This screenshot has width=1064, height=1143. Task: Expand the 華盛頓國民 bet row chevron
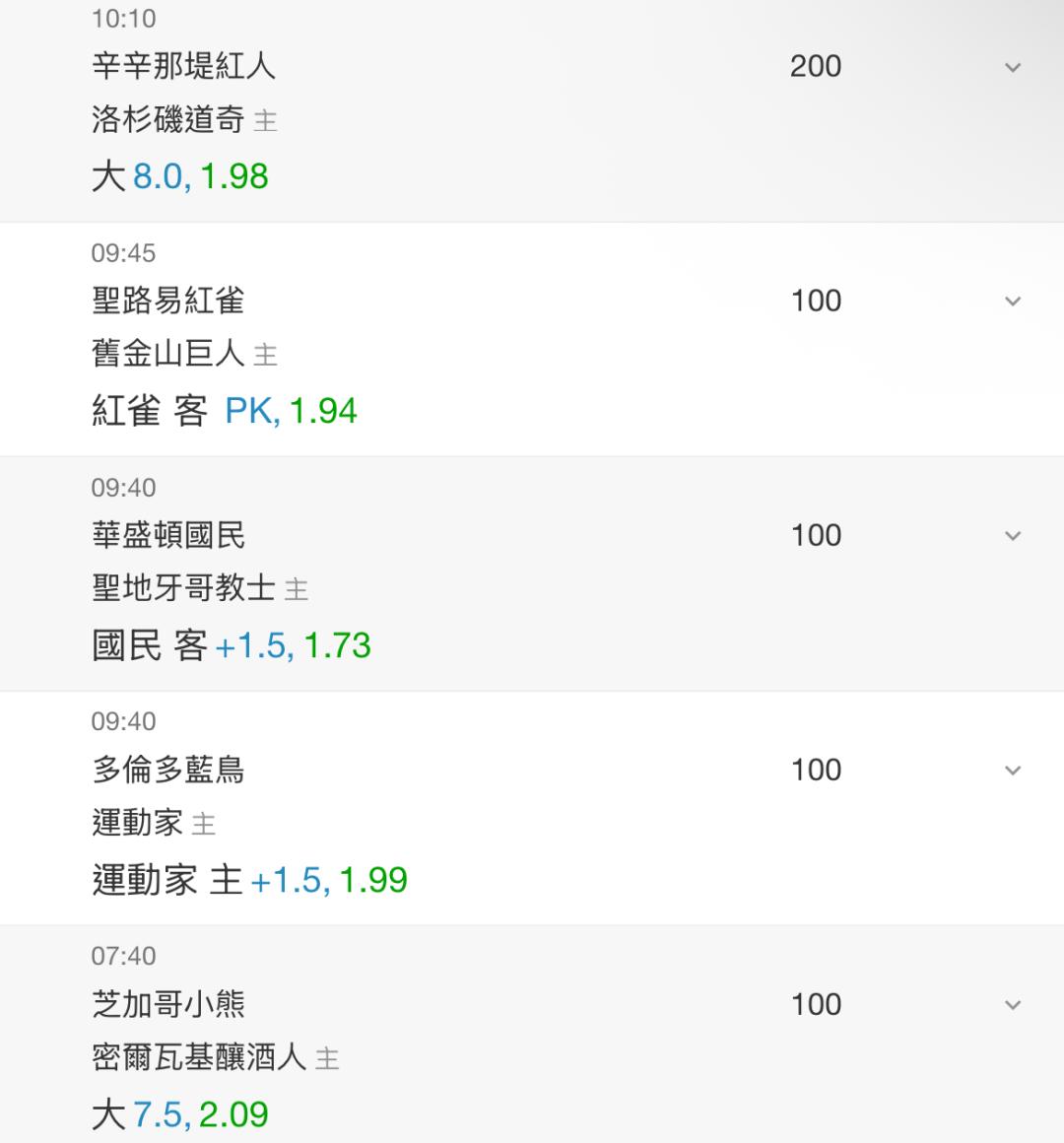[x=1012, y=536]
